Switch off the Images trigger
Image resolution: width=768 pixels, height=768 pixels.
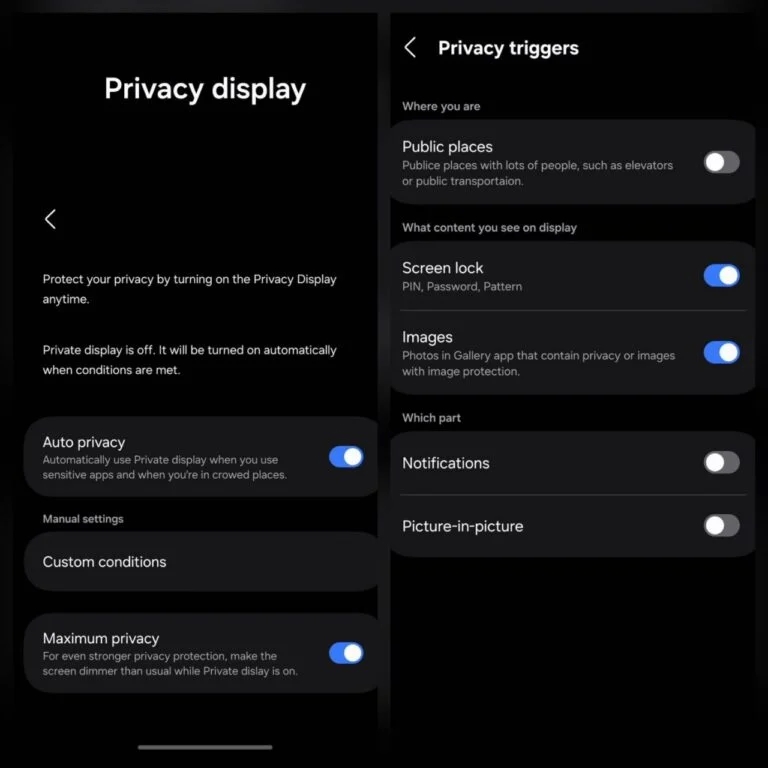click(721, 352)
